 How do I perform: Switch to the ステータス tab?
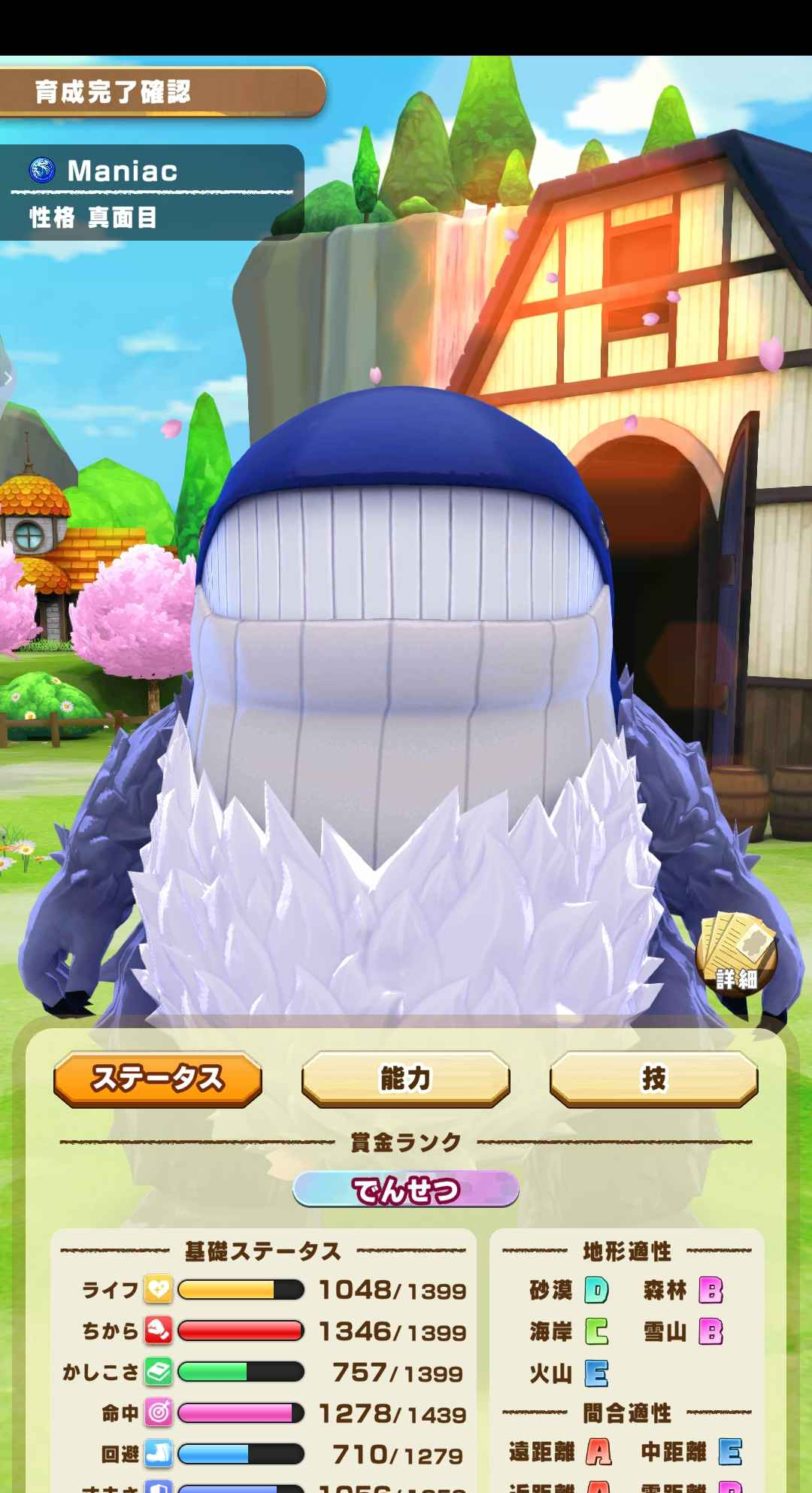158,1079
